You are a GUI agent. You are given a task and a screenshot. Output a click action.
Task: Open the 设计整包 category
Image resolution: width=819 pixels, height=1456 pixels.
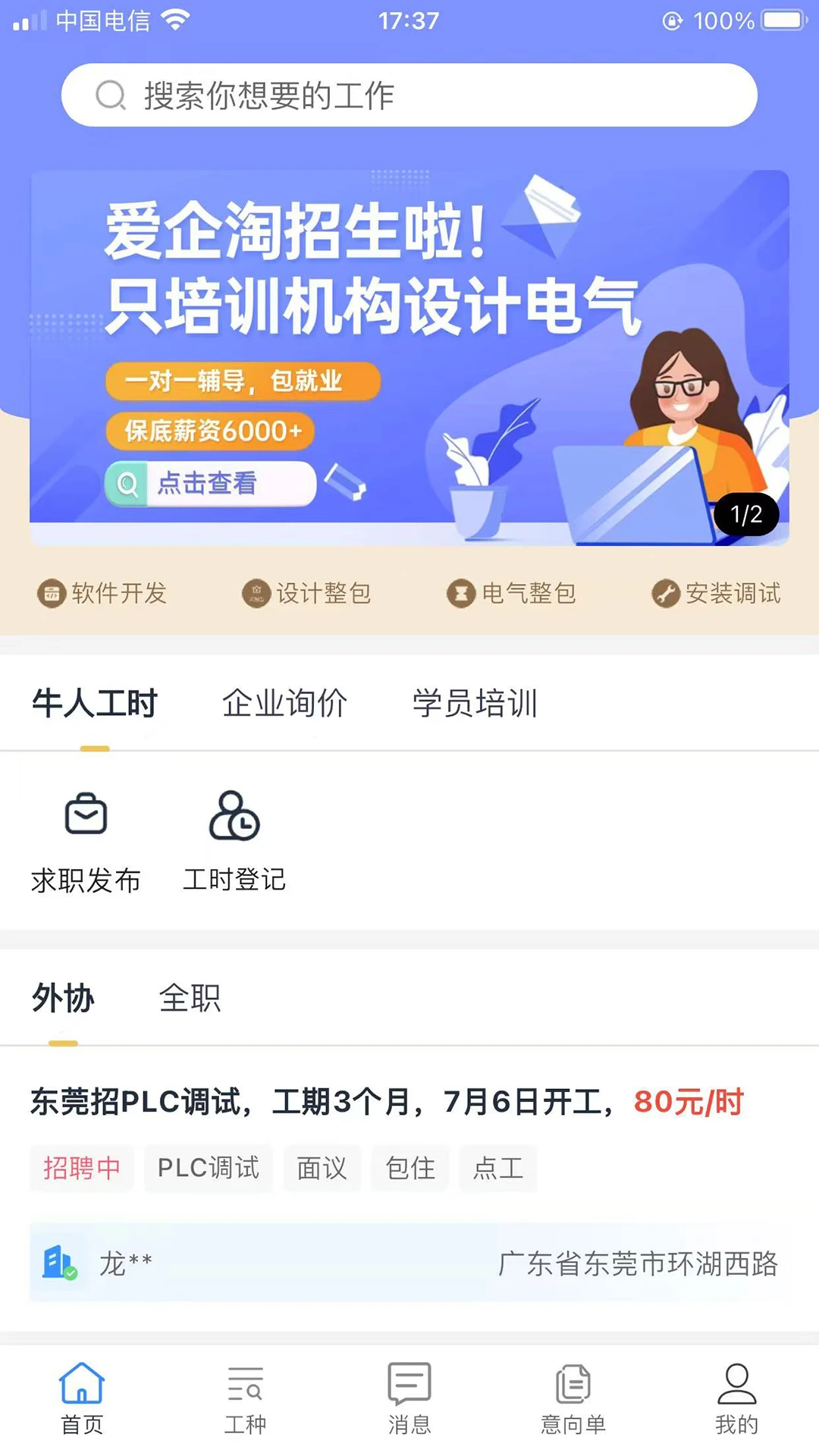click(x=307, y=593)
